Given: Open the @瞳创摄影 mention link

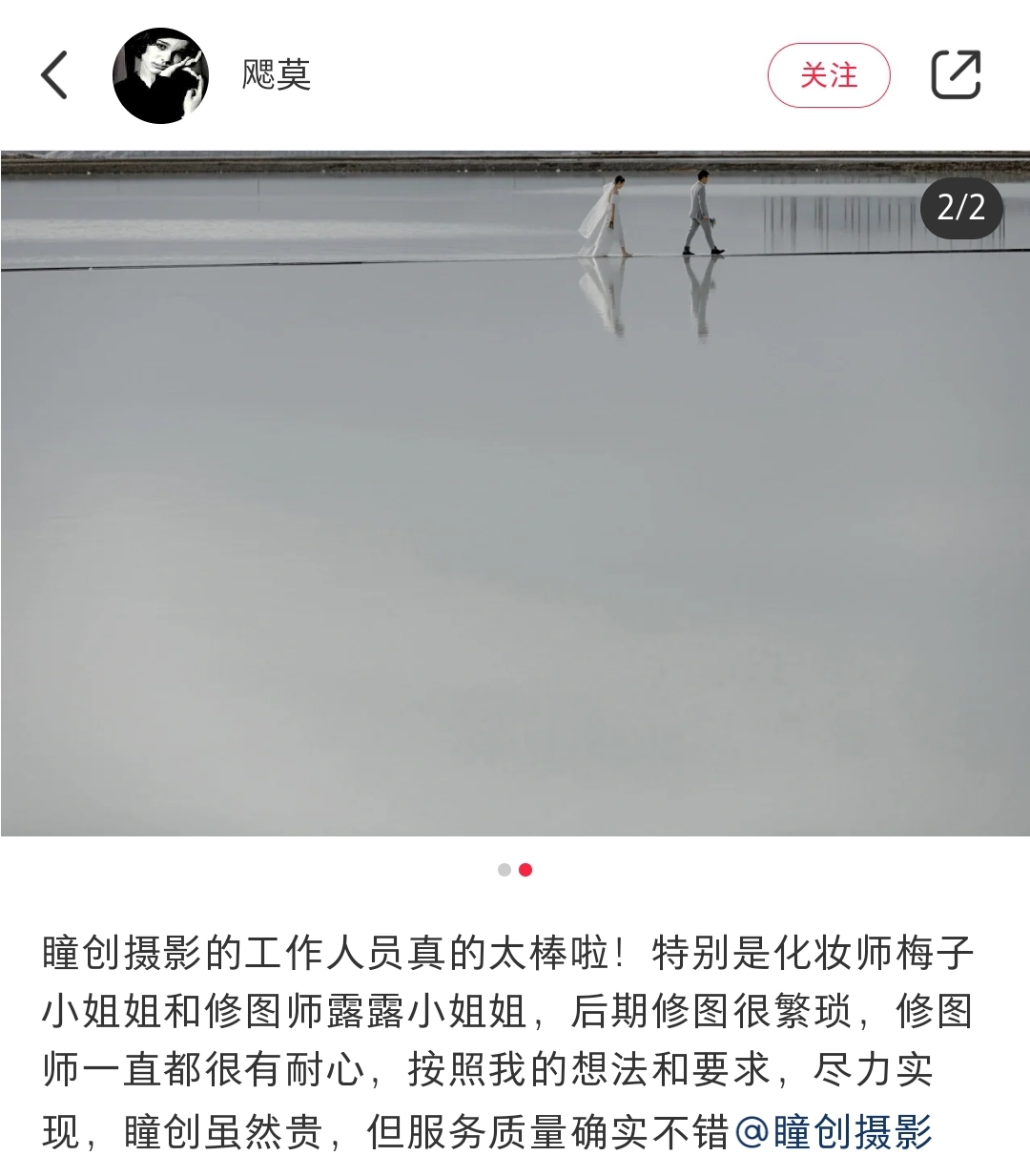Looking at the screenshot, I should coord(834,1132).
